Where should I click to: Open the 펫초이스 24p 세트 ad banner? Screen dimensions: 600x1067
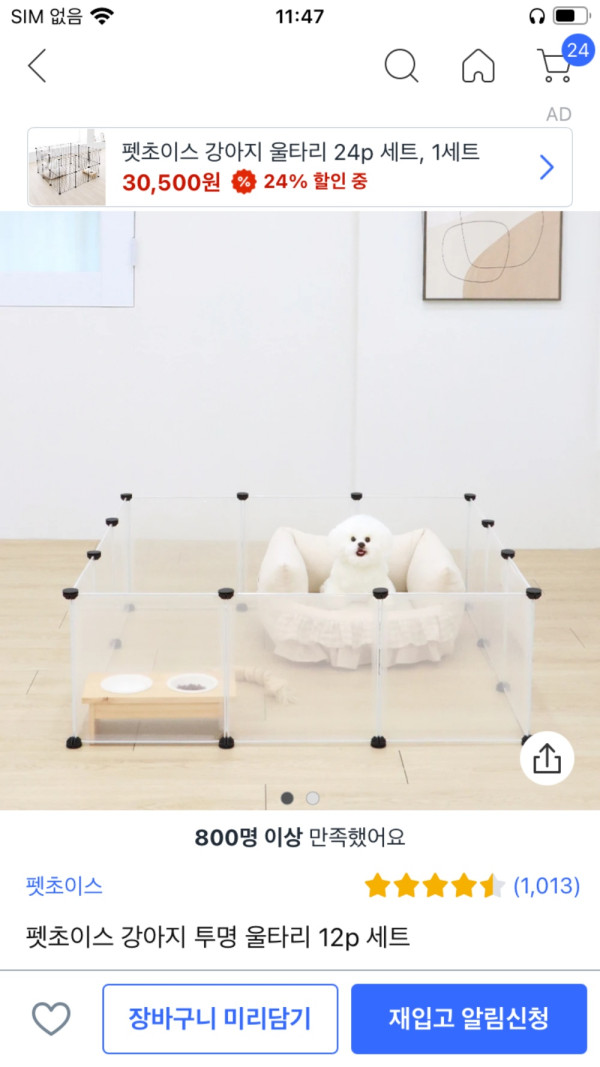click(x=300, y=167)
